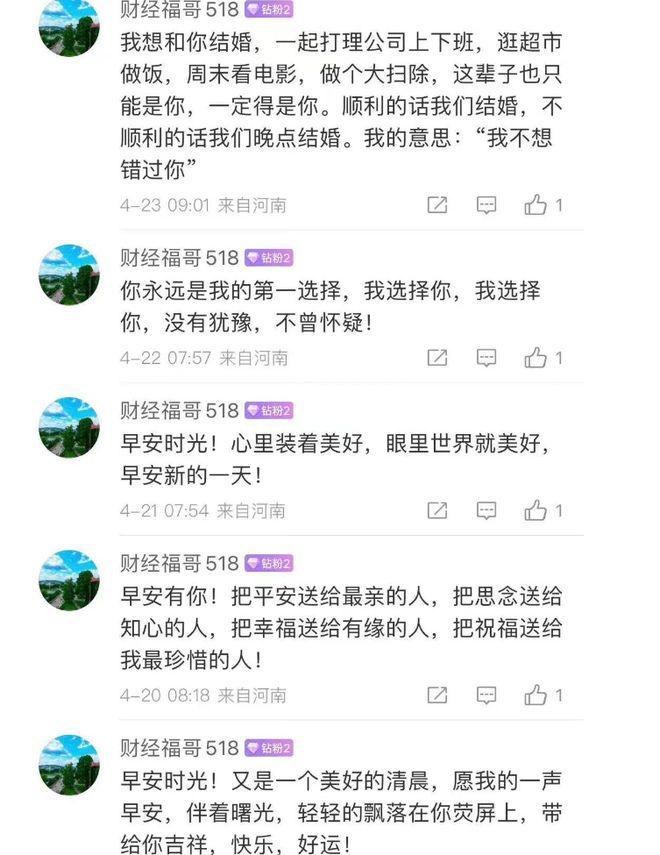The image size is (660, 855).
Task: Like the comment posted 4-21 07:54
Action: point(536,510)
